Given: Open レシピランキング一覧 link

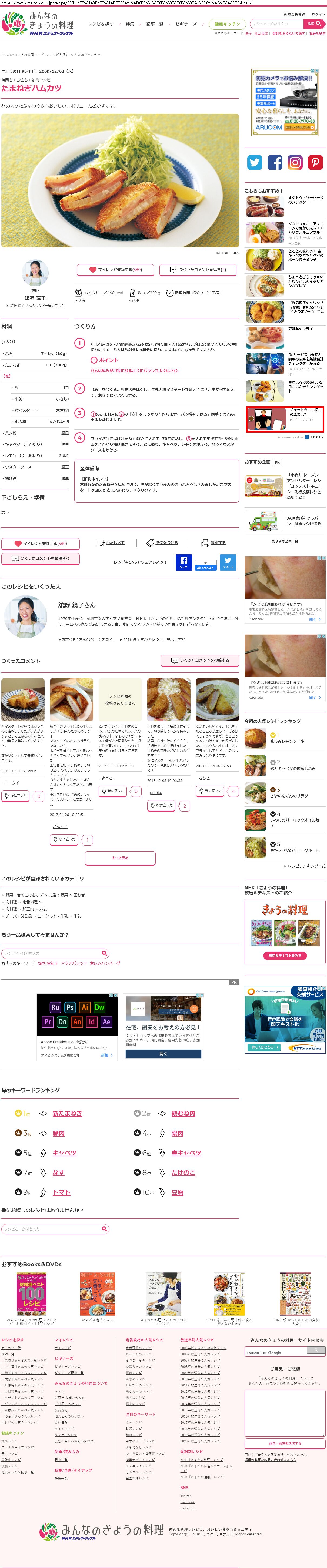Looking at the screenshot, I should click(x=306, y=866).
